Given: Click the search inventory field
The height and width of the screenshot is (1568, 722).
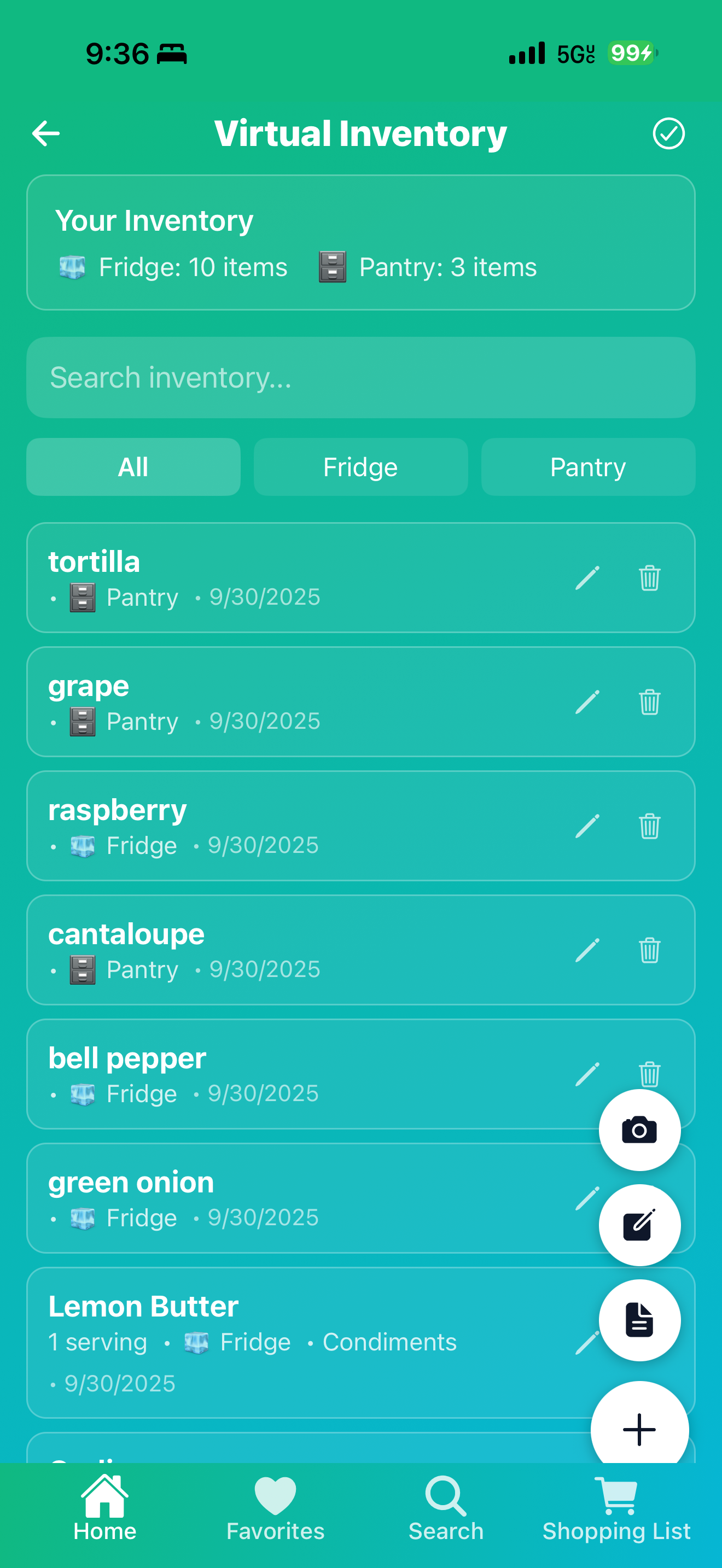Looking at the screenshot, I should tap(360, 377).
